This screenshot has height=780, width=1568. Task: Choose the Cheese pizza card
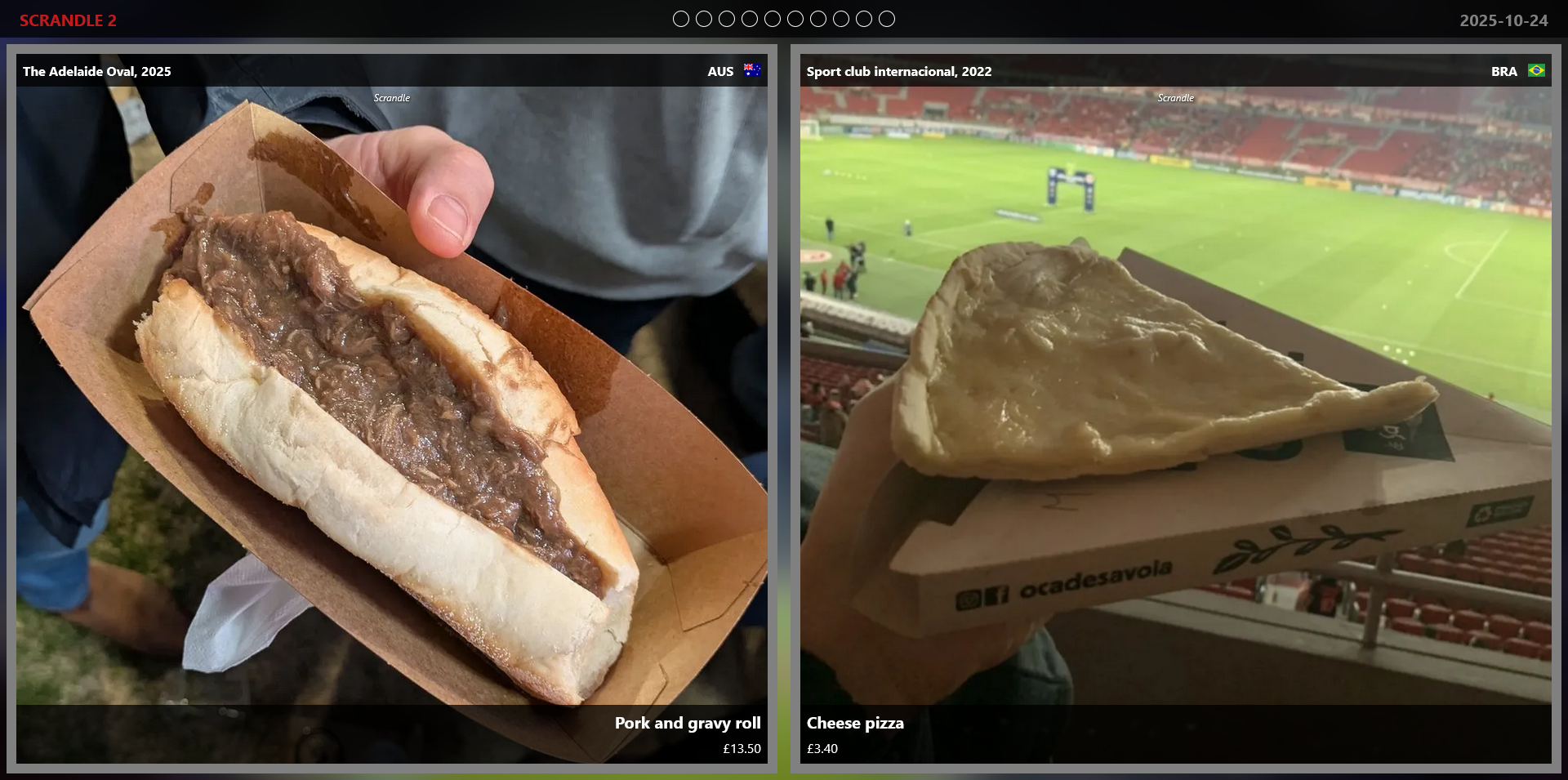point(1175,408)
